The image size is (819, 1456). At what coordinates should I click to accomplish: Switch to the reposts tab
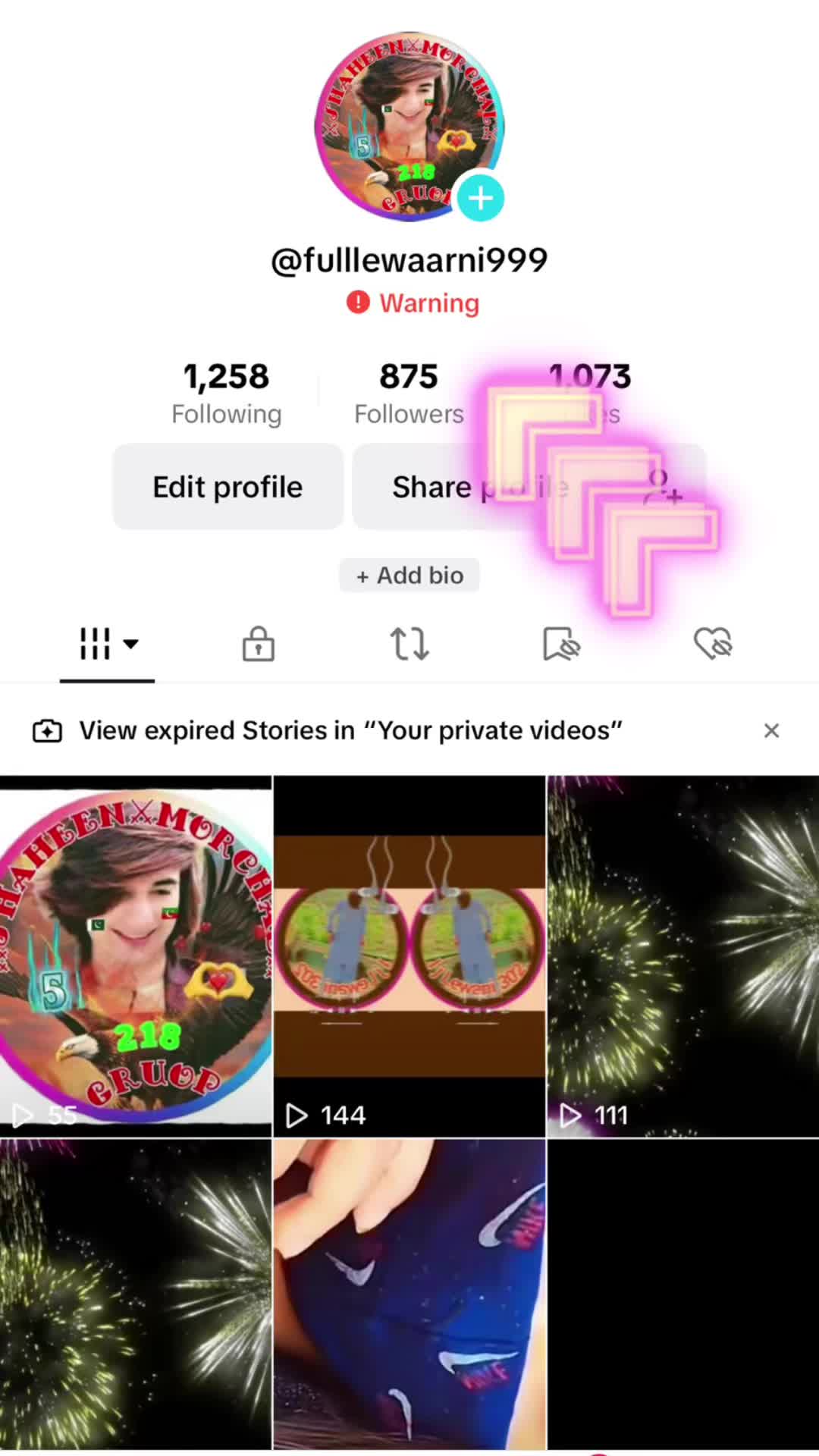(409, 645)
